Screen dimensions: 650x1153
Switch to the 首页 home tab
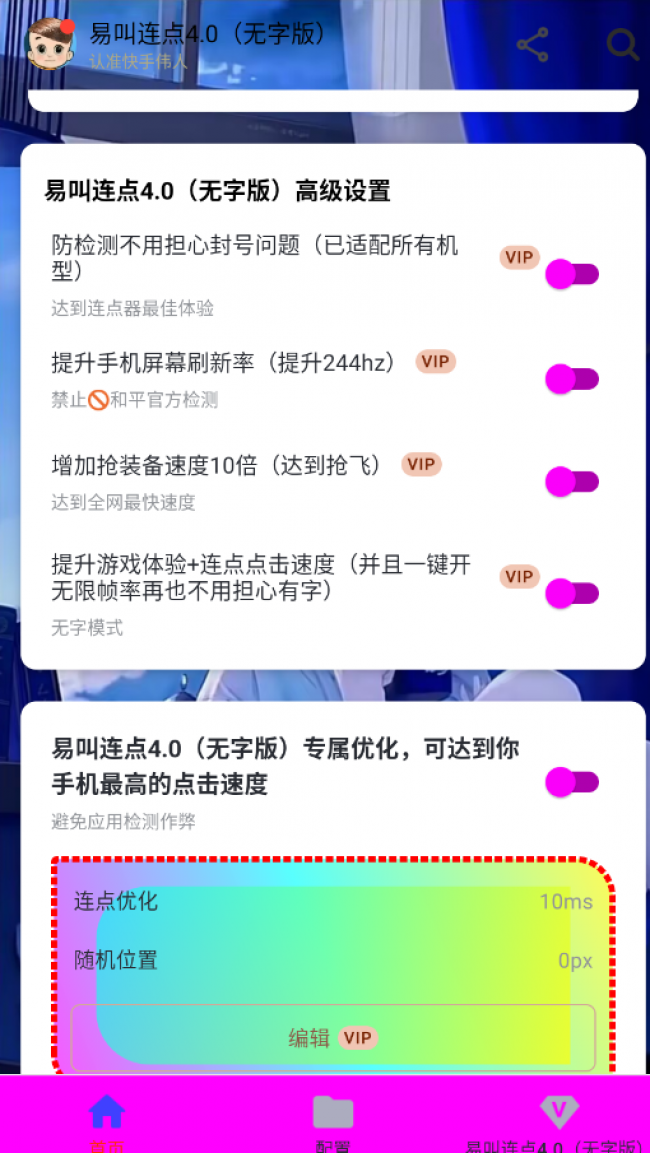(107, 1118)
